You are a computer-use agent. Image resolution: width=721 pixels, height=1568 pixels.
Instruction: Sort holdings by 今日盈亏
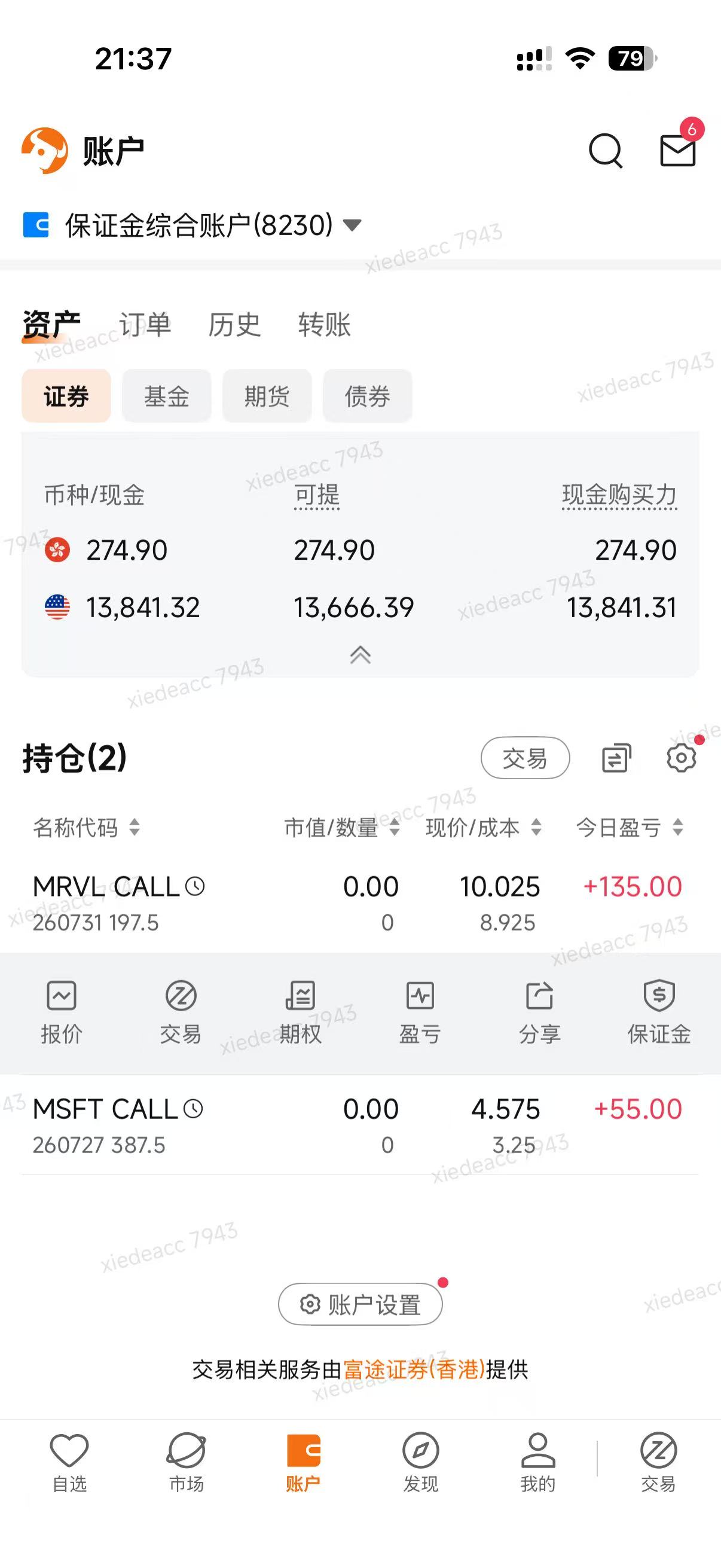(x=630, y=828)
